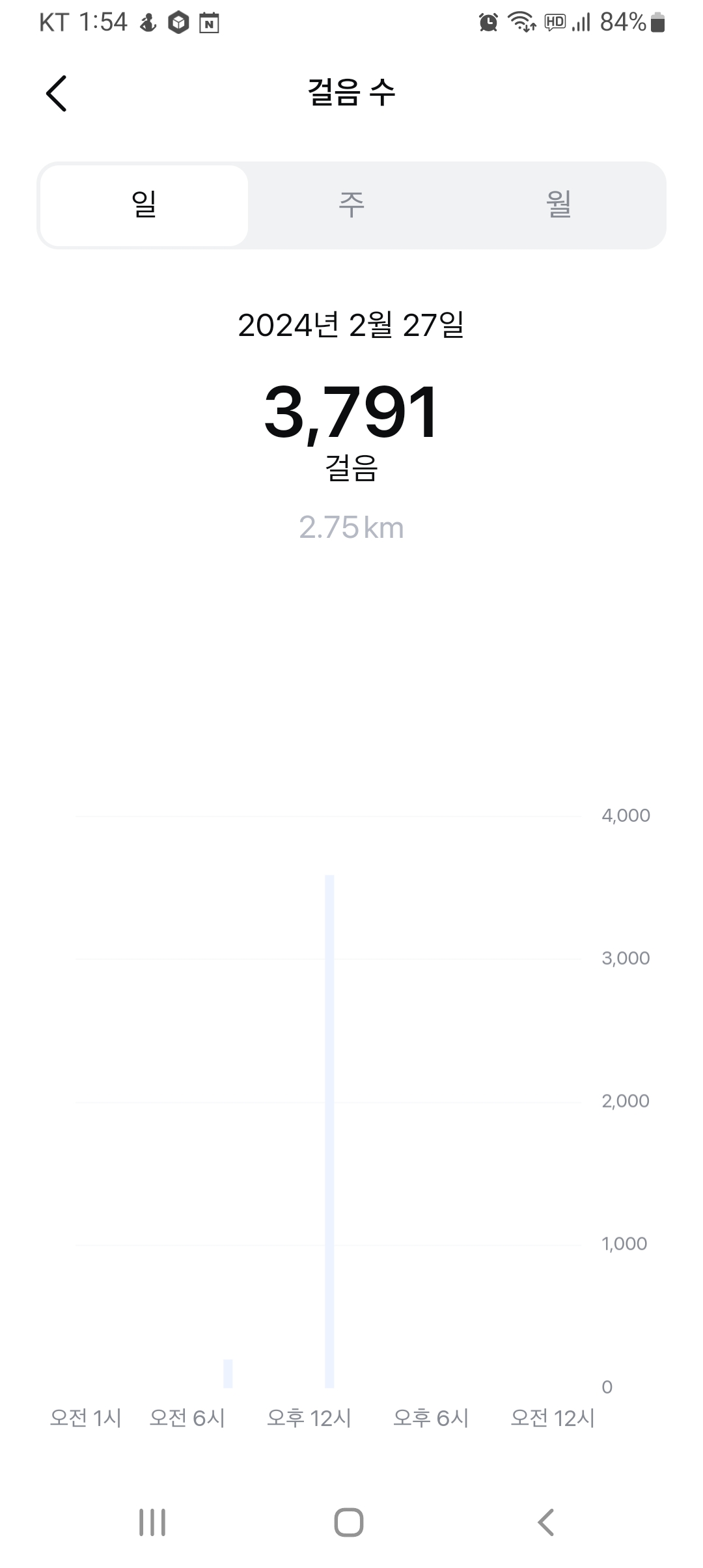Tap the tall step bar near 오후 12시
Image resolution: width=703 pixels, height=1568 pixels.
[x=329, y=1133]
